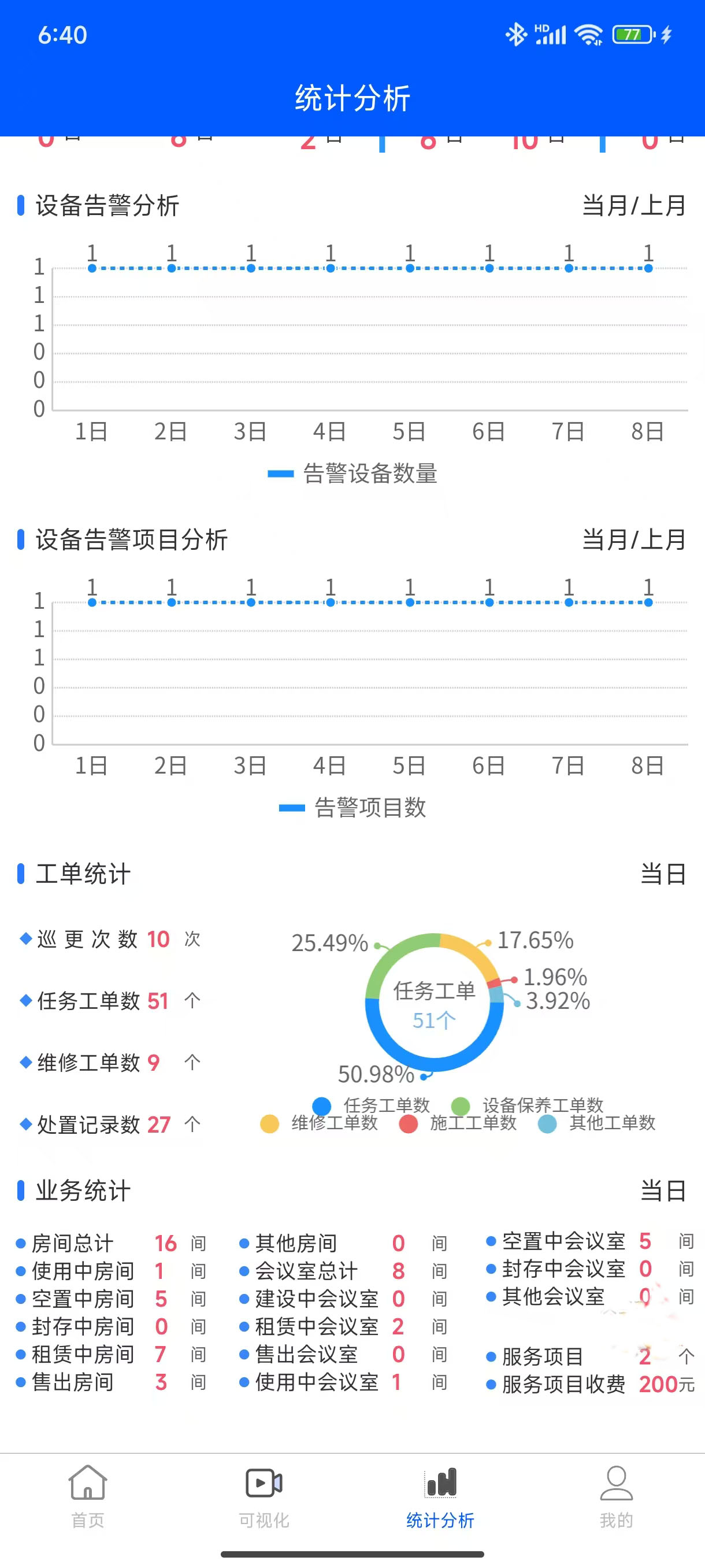
Task: Go to the 首页 tab
Action: [88, 1496]
